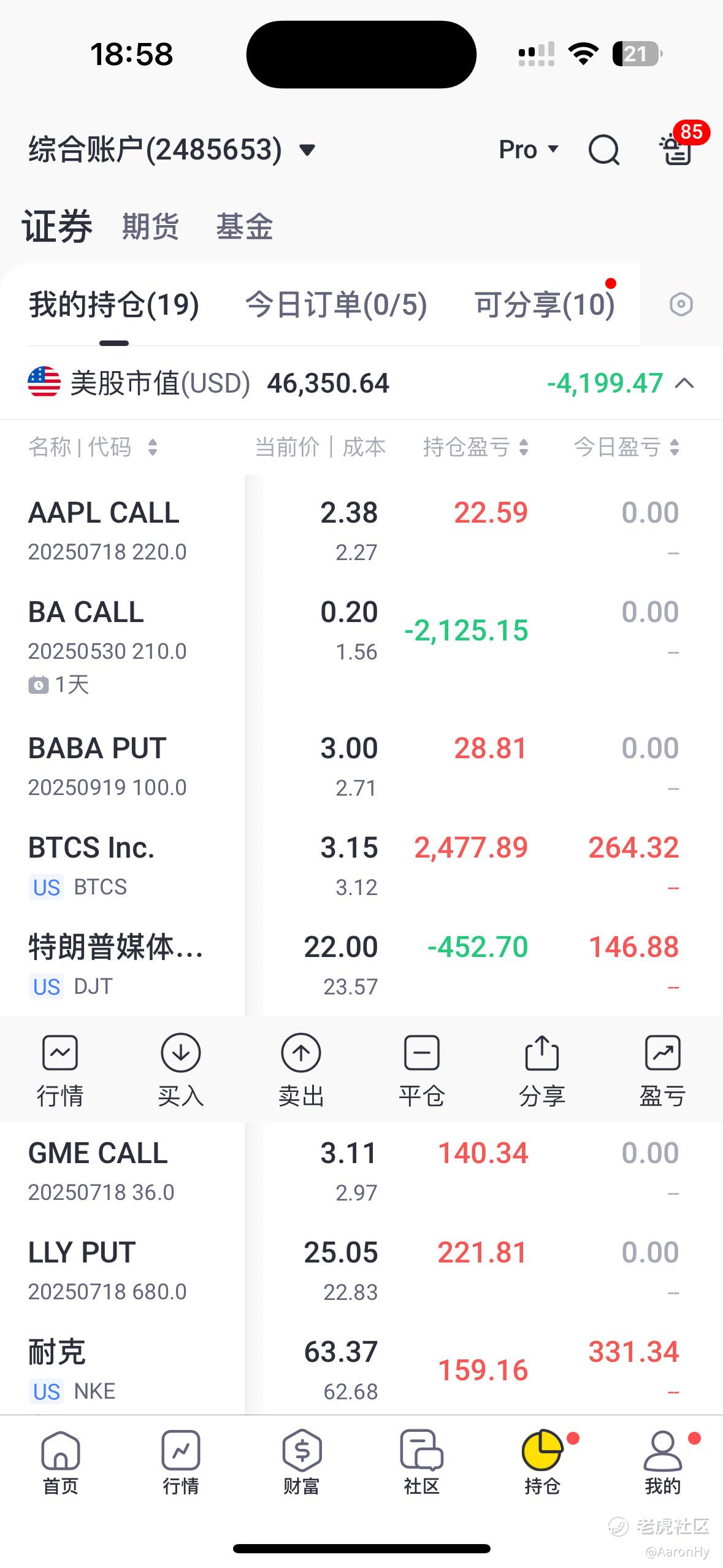723x1568 pixels.
Task: Tap the search magnifier icon
Action: coord(604,150)
